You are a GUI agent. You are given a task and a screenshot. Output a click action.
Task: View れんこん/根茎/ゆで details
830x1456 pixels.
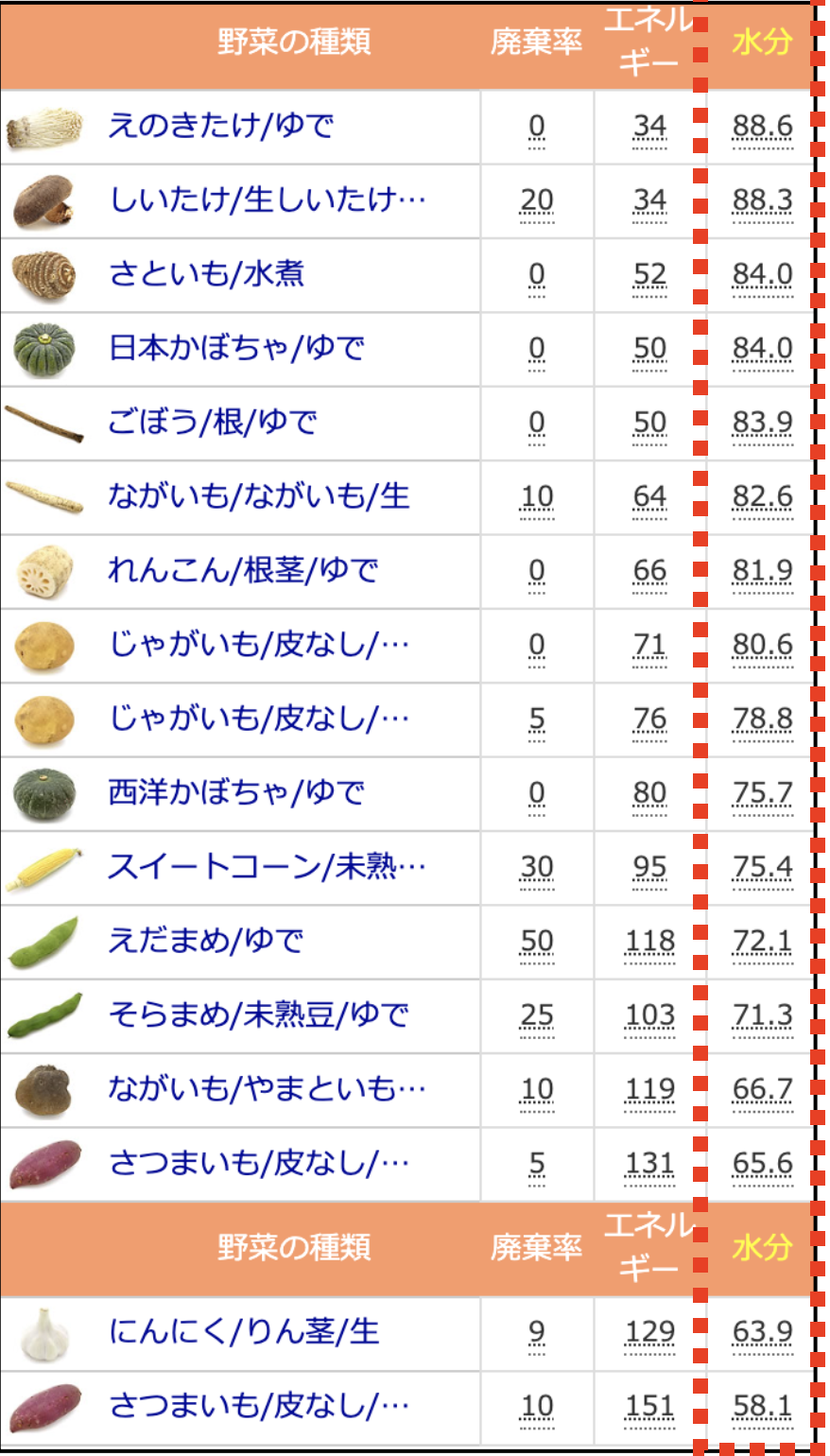coord(243,570)
